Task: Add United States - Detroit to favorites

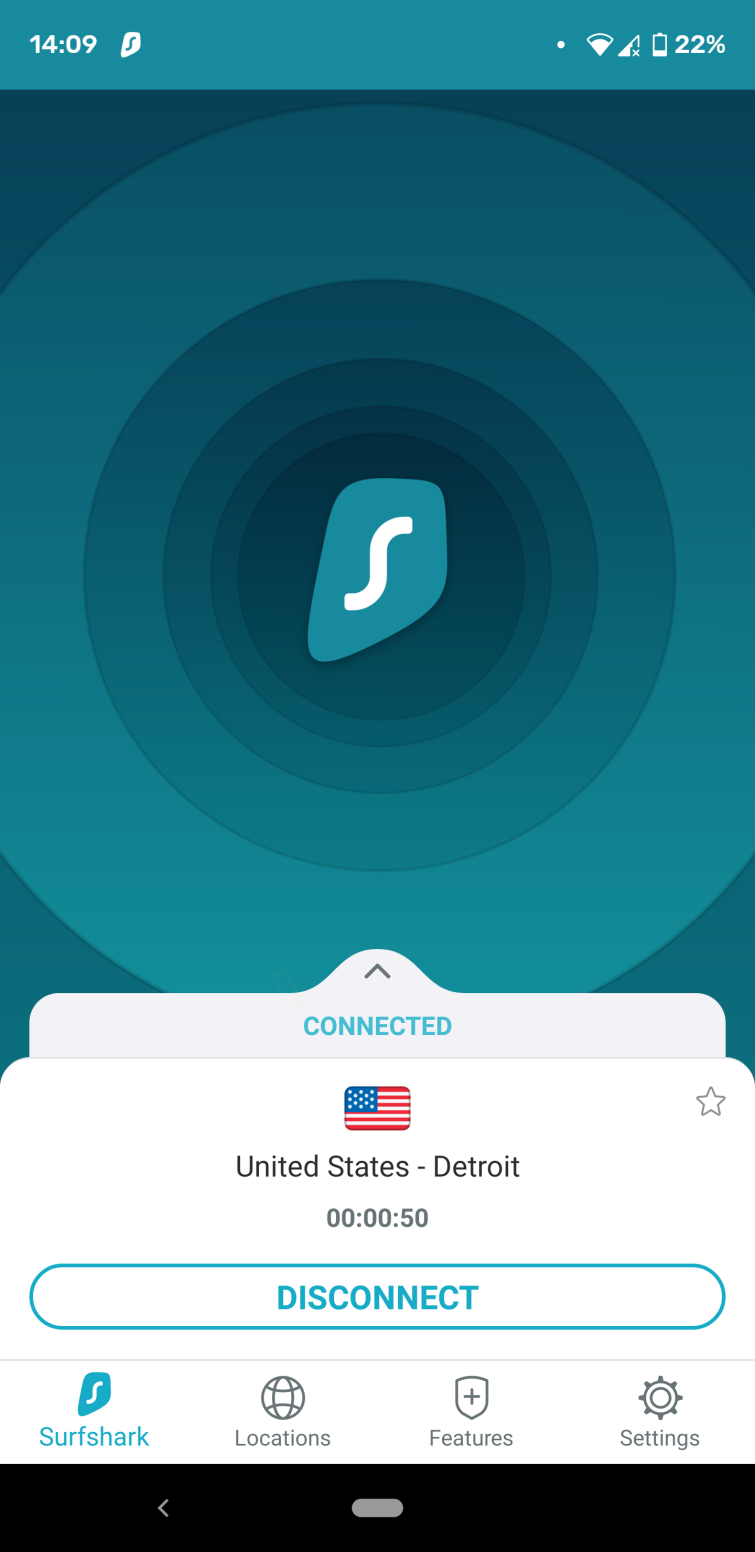Action: point(710,1102)
